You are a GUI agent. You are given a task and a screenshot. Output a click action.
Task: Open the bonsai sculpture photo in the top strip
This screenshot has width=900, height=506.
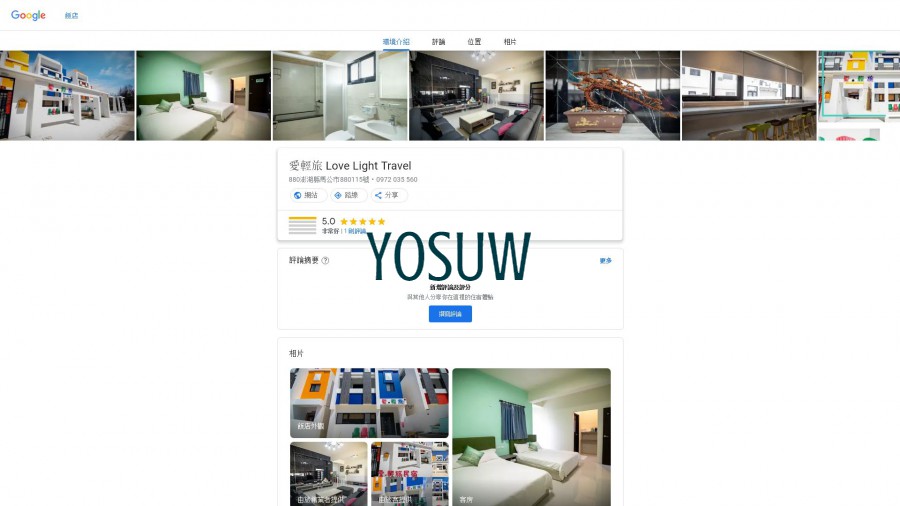point(612,95)
